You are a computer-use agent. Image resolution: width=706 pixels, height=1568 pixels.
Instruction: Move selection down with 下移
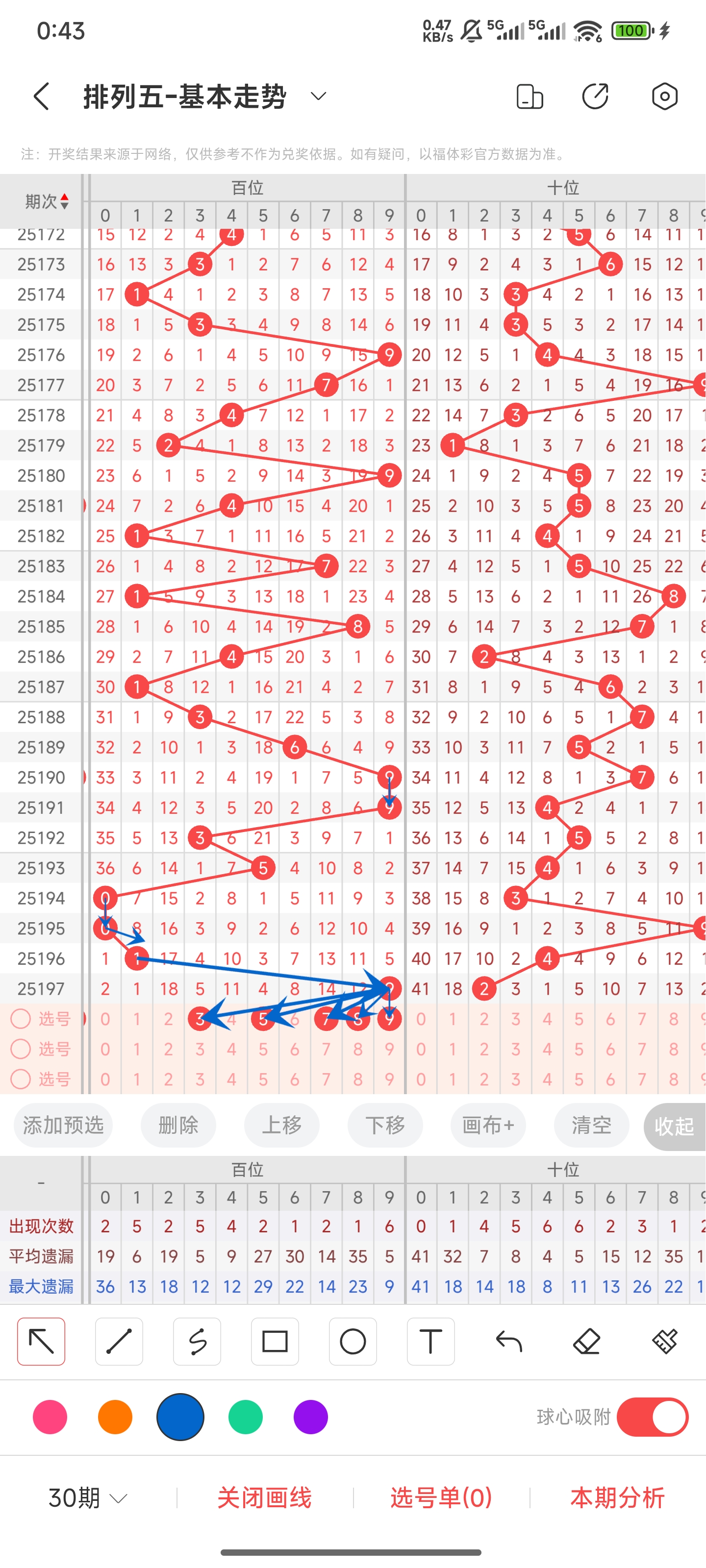coord(385,1126)
